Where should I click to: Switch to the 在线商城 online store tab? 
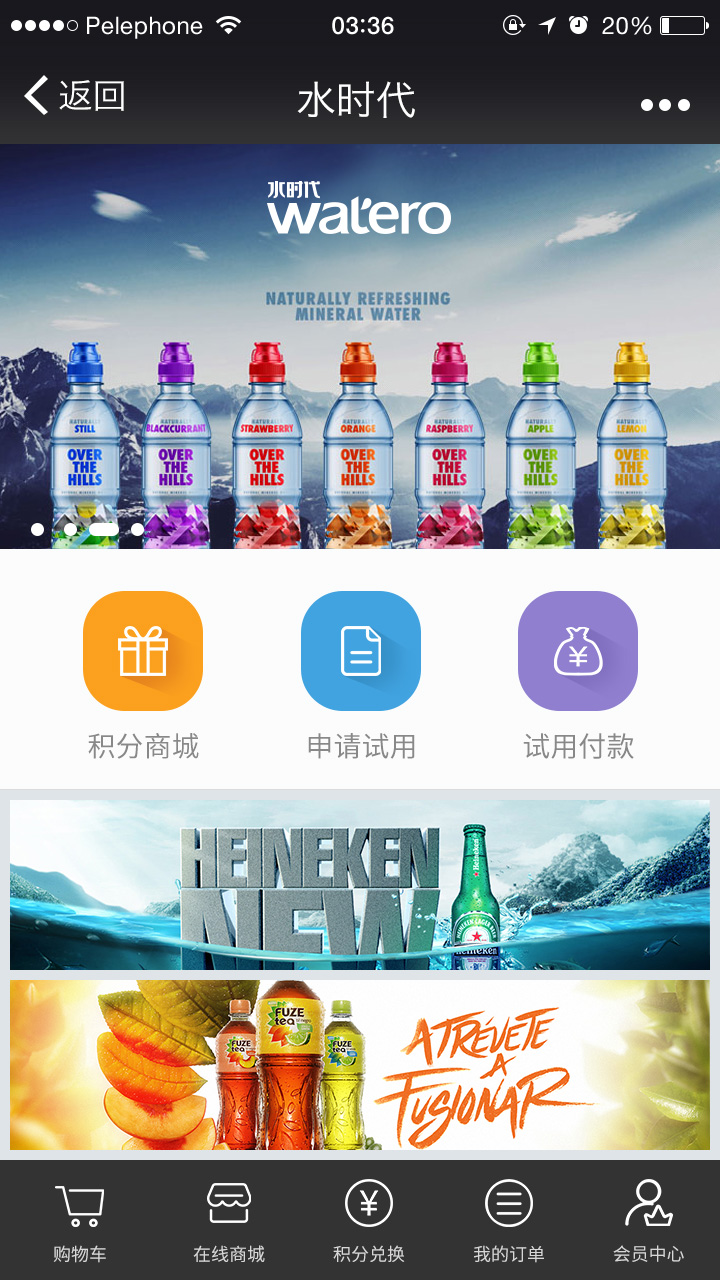[x=229, y=1221]
